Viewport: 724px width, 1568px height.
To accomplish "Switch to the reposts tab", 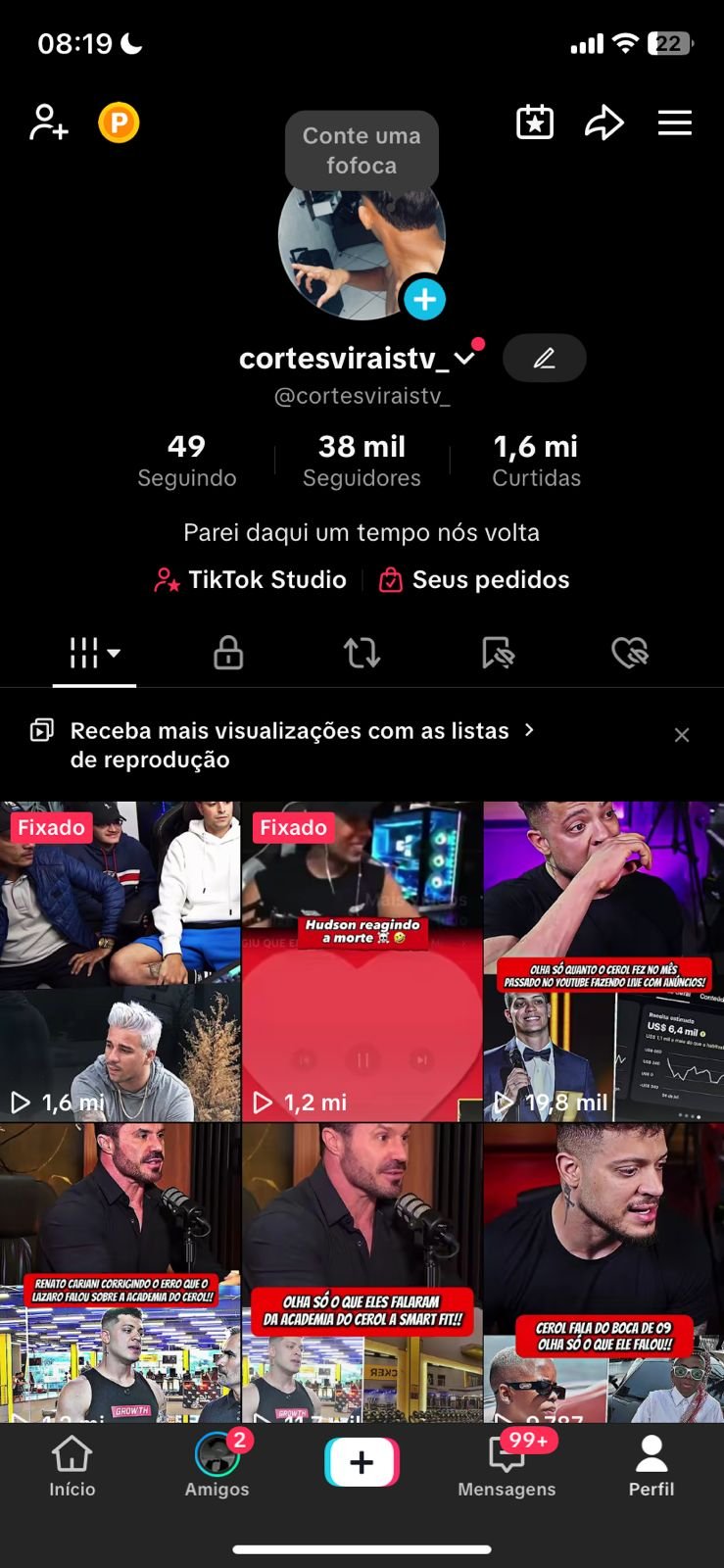I will [362, 653].
